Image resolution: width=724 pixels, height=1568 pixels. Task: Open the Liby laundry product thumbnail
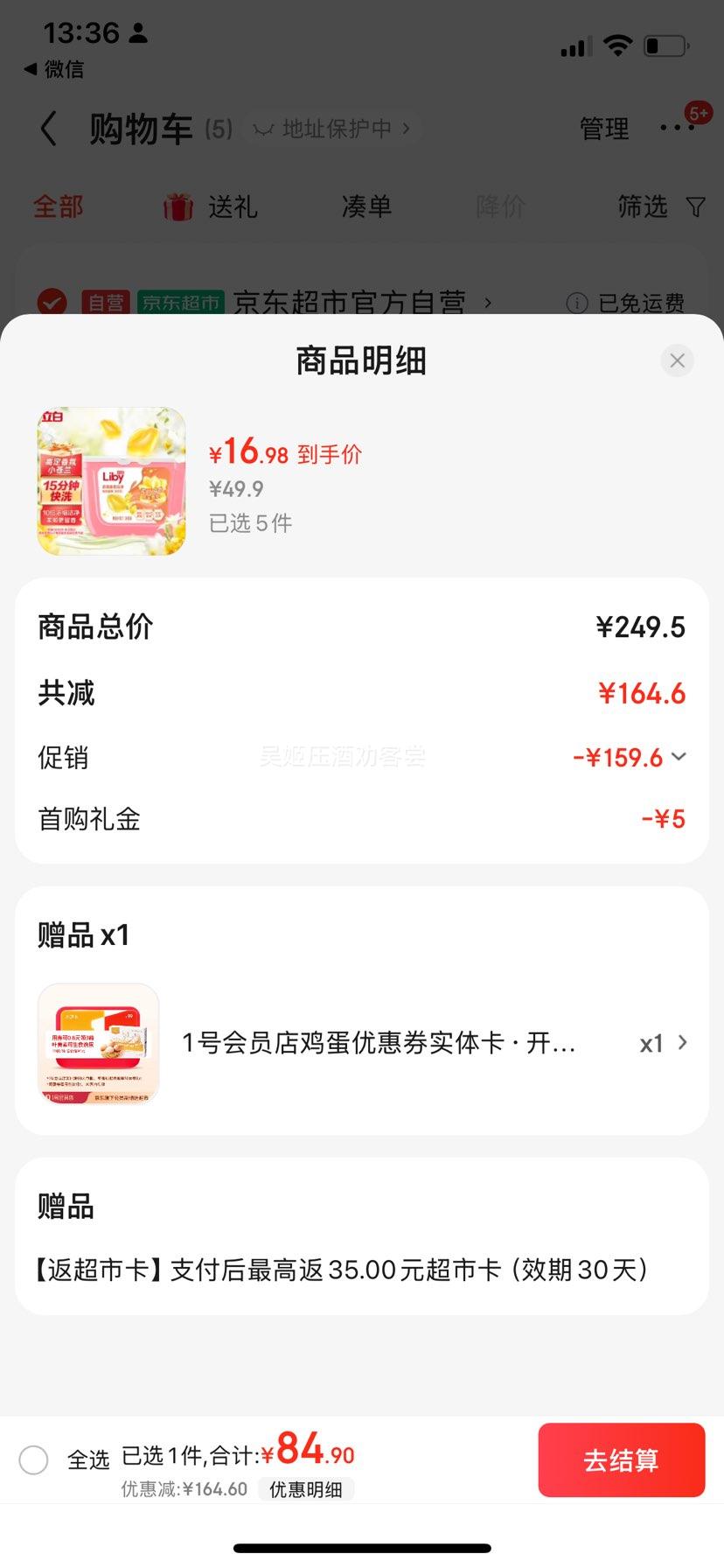111,481
